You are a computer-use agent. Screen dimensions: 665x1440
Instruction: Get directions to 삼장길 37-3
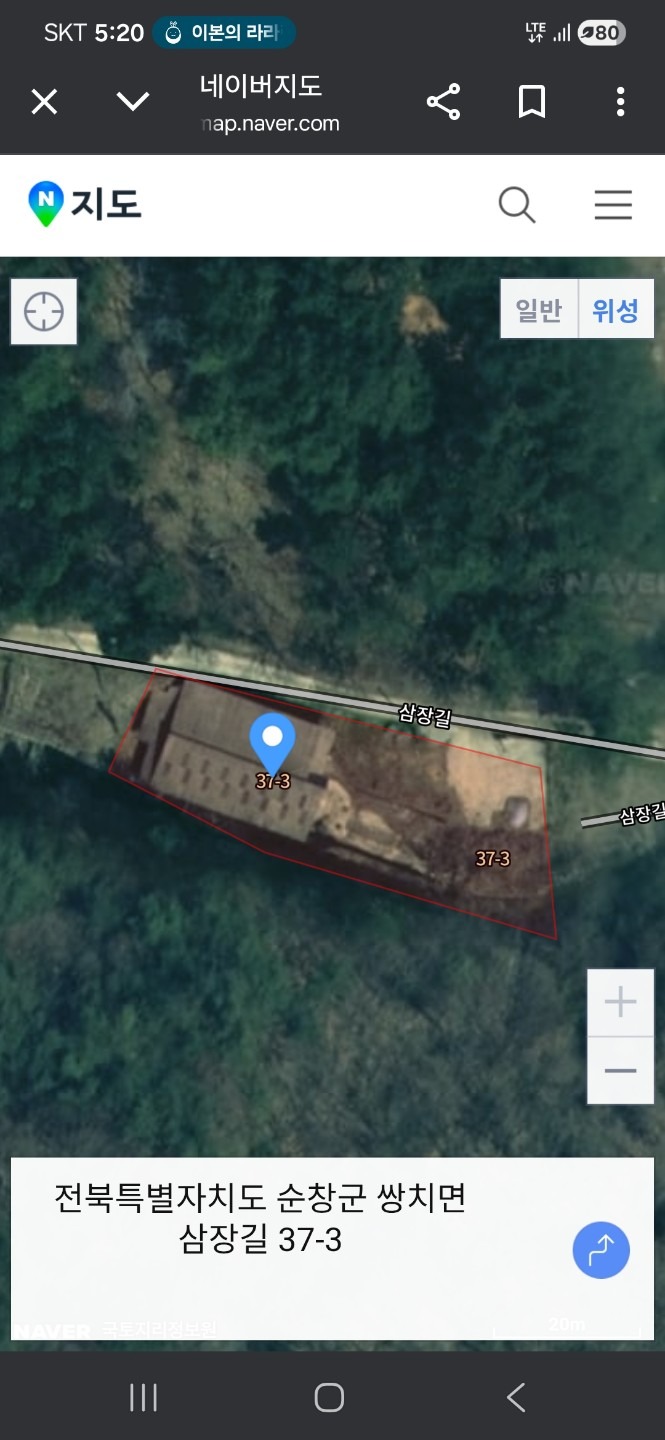pos(601,1250)
